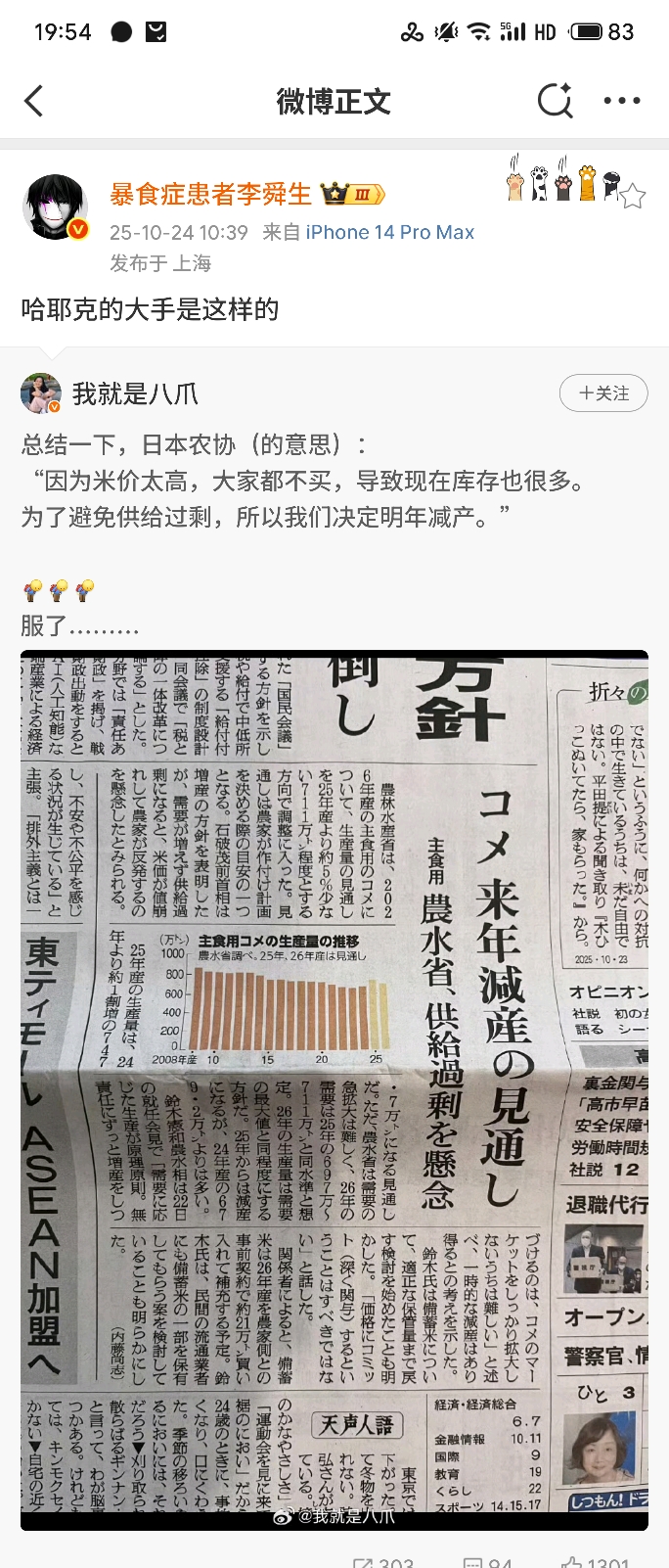Viewport: 669px width, 1568px height.
Task: Open 暴食症患者李舜生's profile avatar
Action: [x=56, y=208]
